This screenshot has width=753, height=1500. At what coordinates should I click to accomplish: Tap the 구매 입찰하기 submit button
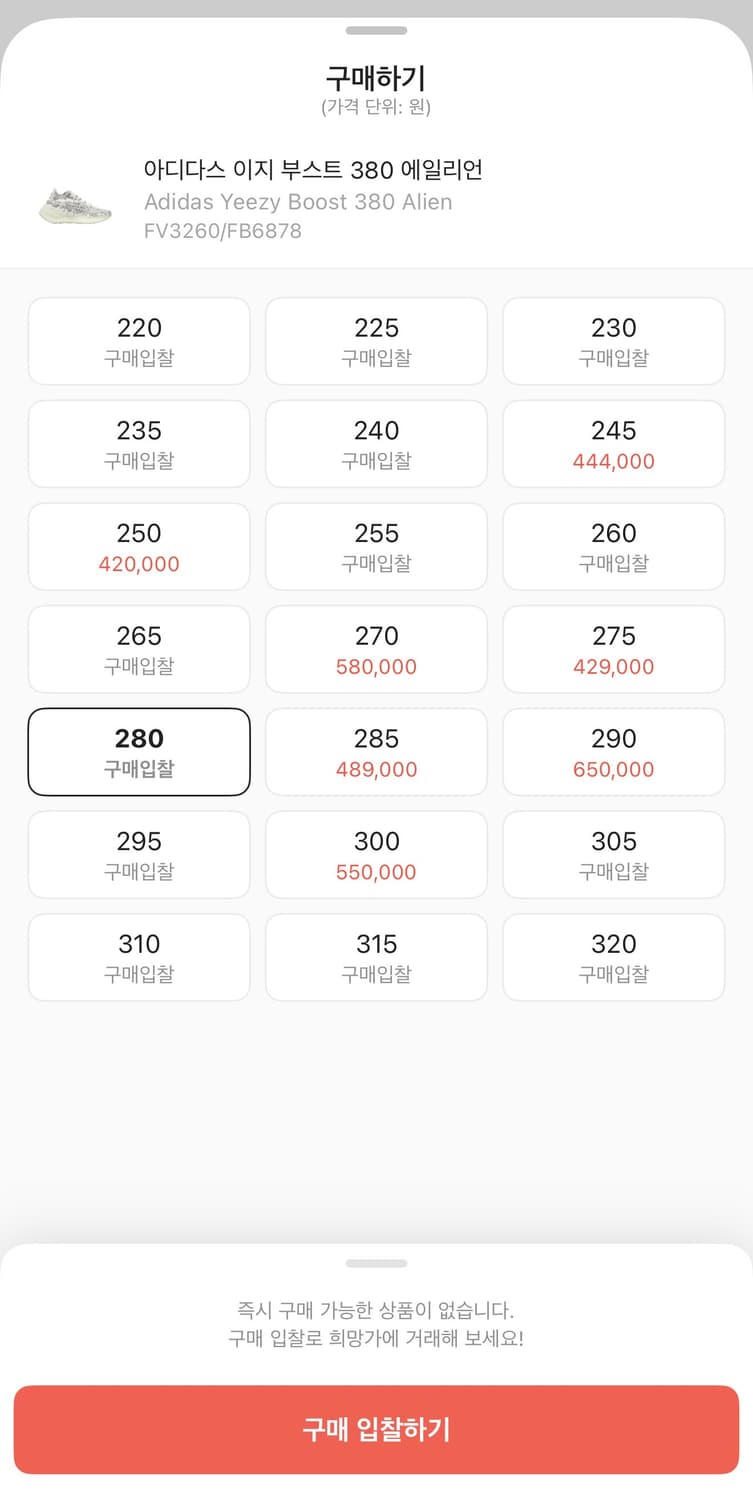point(376,1429)
